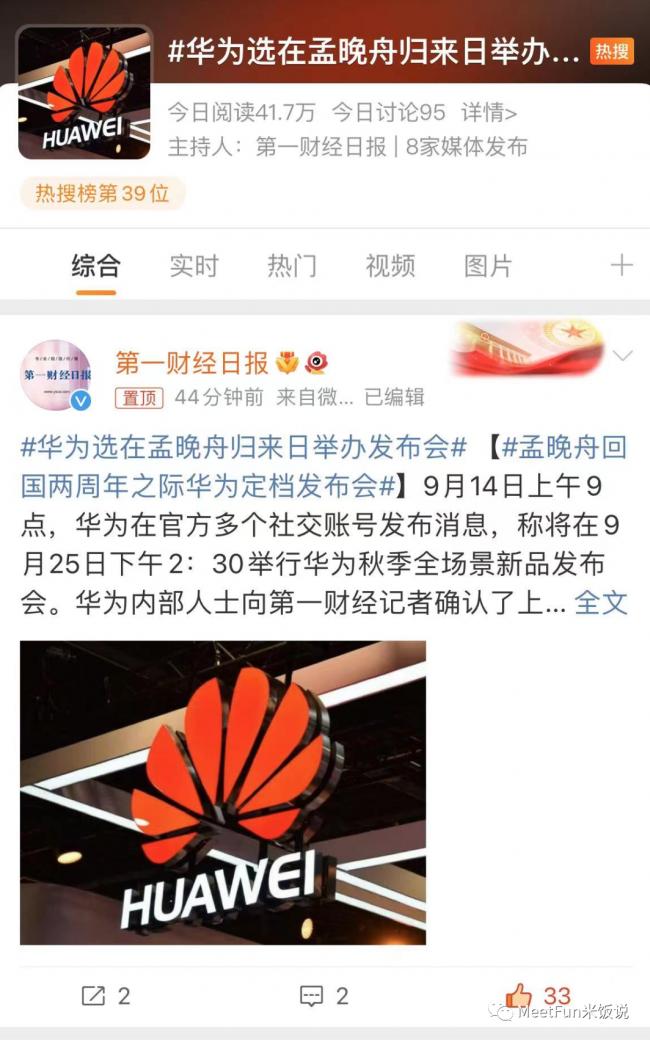Open 第一财经日报 profile avatar
Viewport: 650px width, 1040px height.
tap(56, 375)
